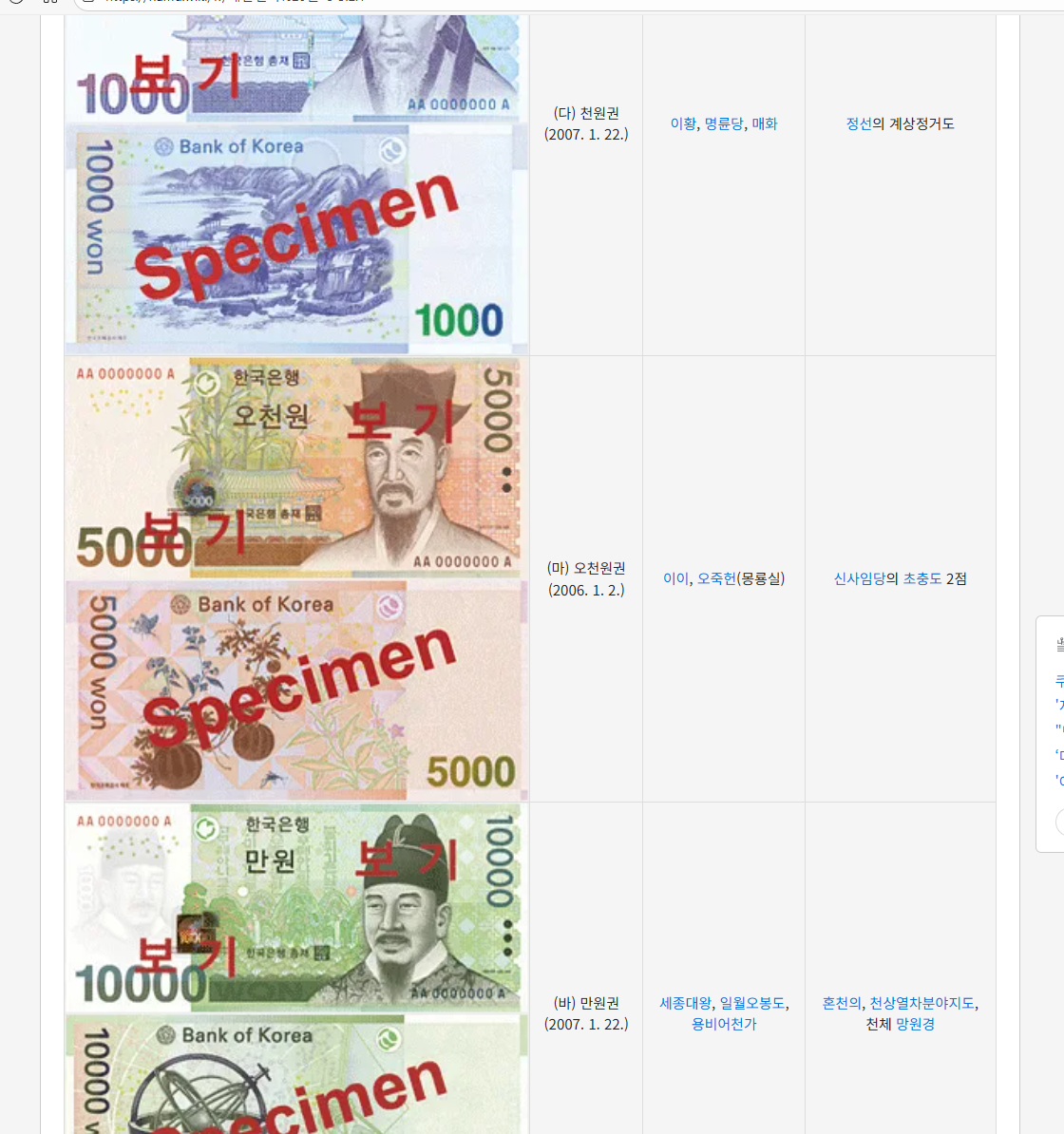Screen dimensions: 1064x1134
Task: View the 1000 won back-side image
Action: coord(296,237)
